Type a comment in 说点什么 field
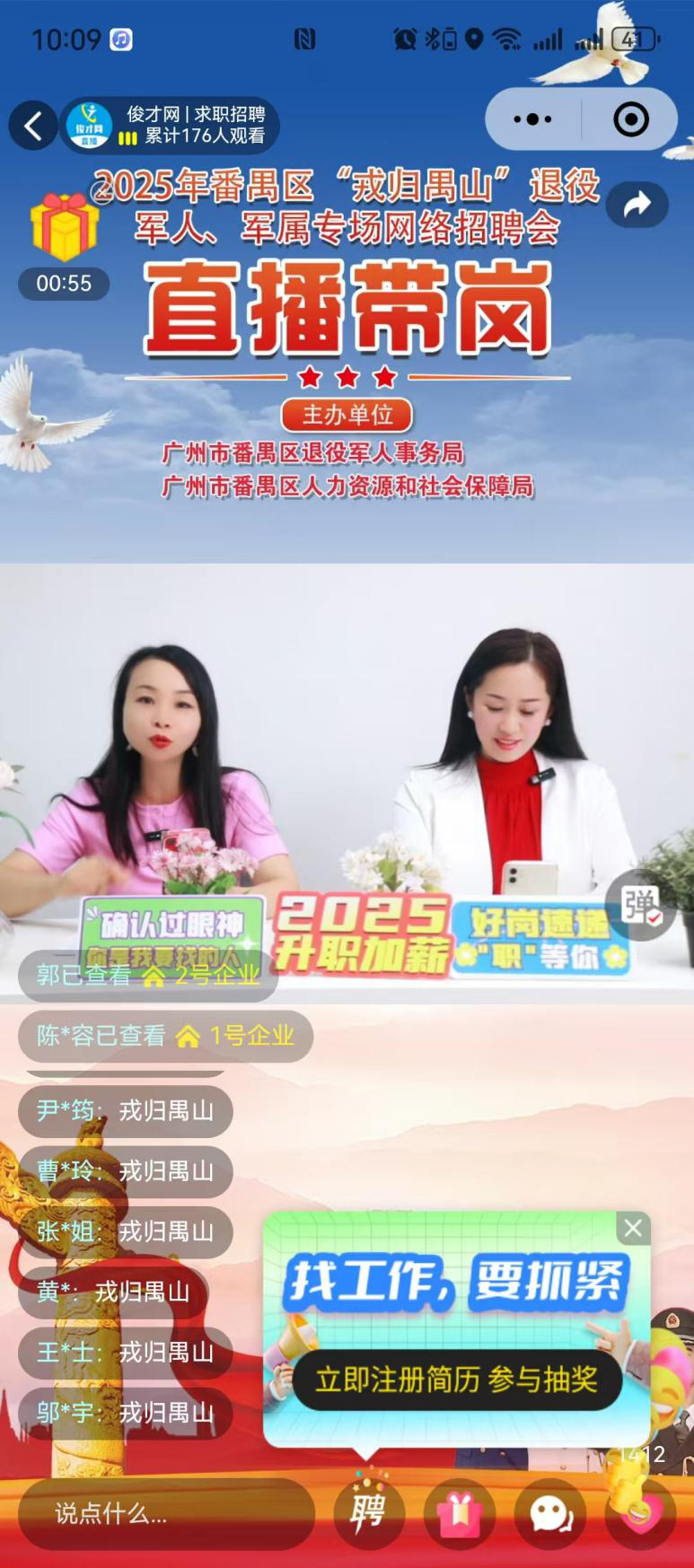 click(166, 1513)
